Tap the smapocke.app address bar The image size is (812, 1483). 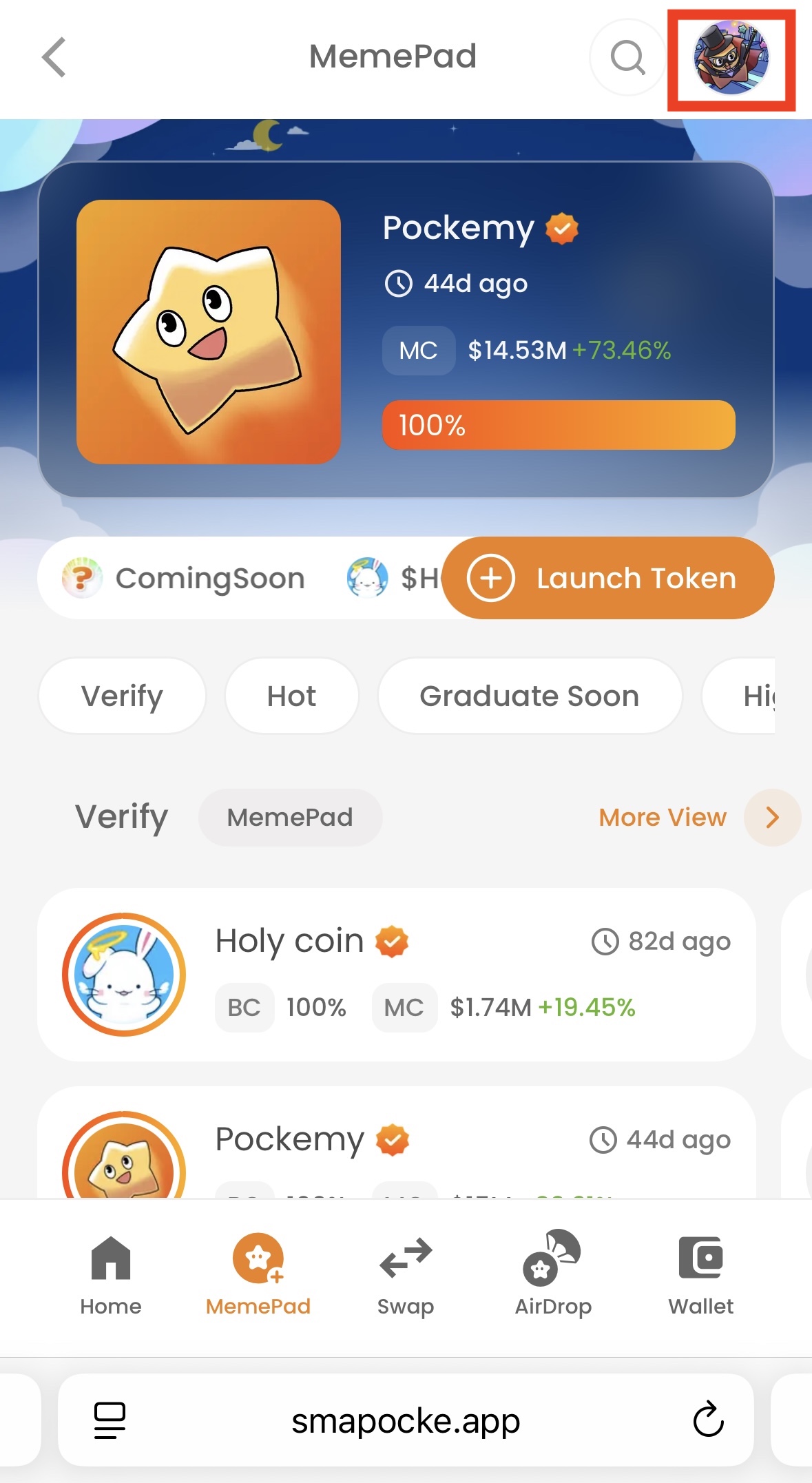(406, 1420)
